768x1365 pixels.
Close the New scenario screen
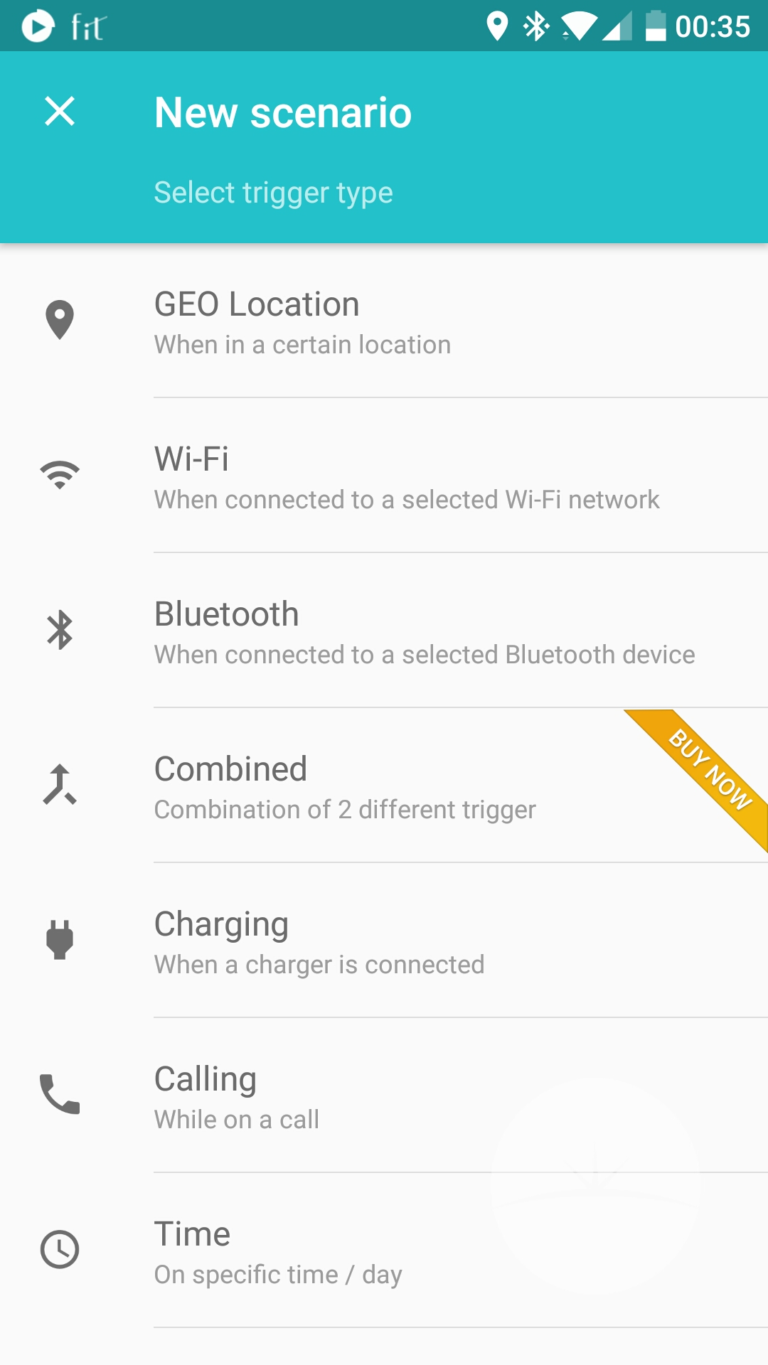point(59,111)
